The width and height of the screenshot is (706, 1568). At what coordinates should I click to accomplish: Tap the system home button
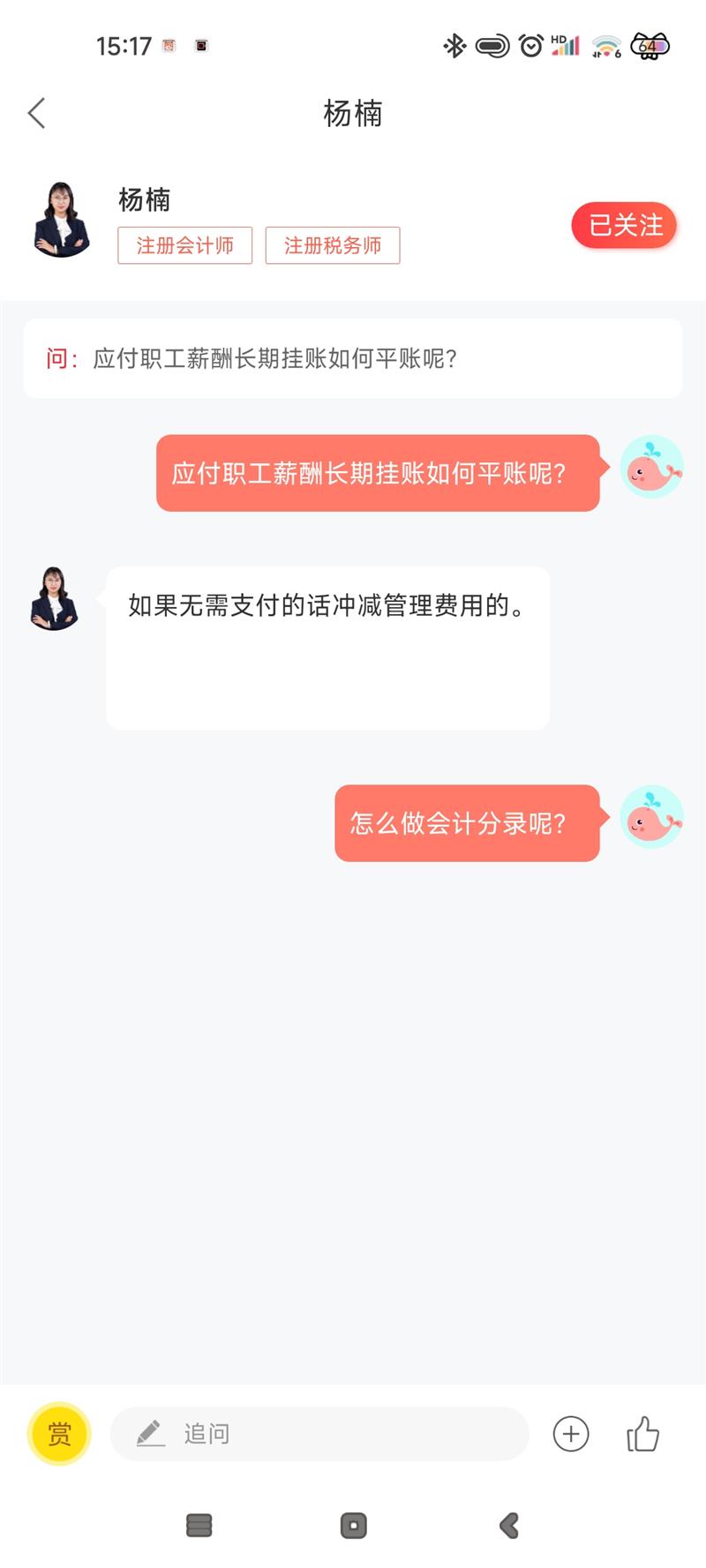353,1526
